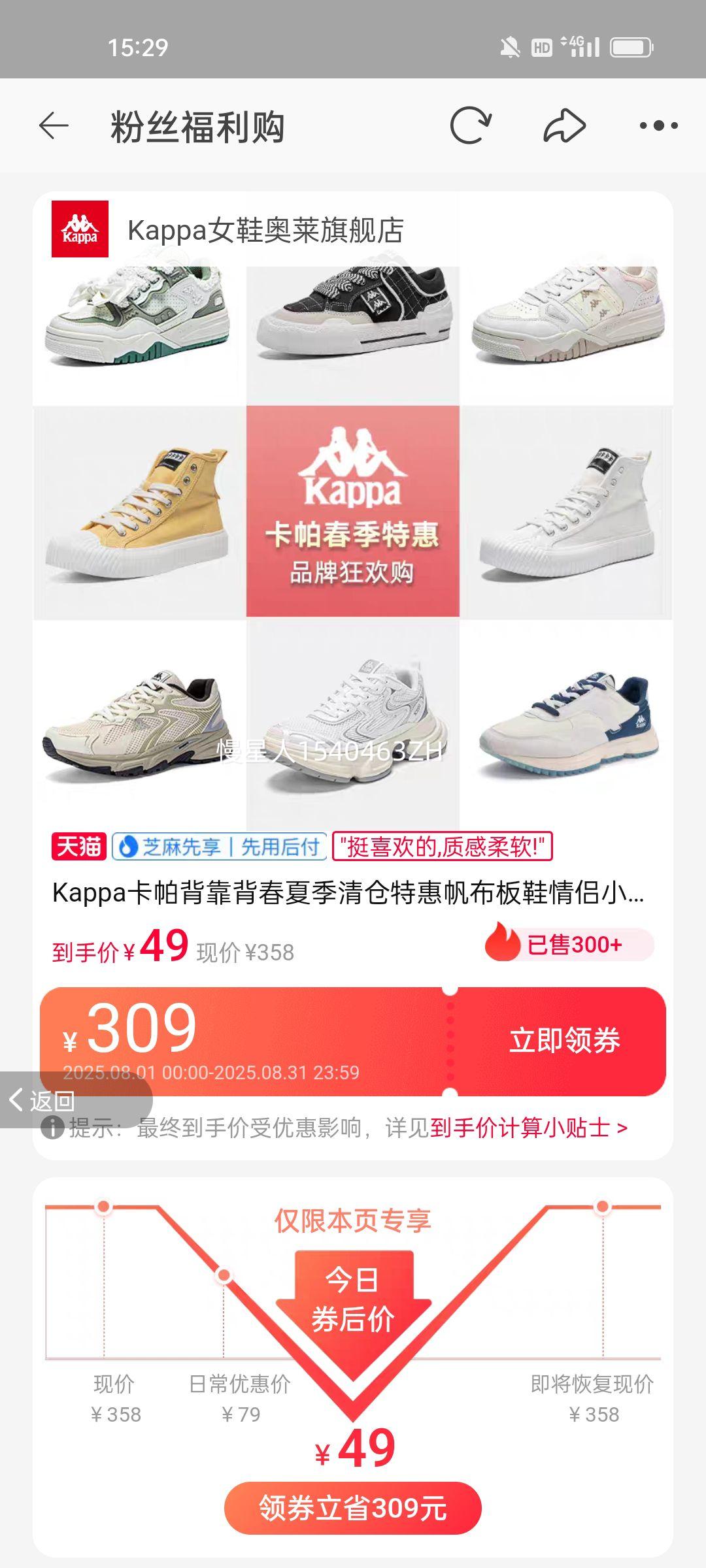The height and width of the screenshot is (1568, 706).
Task: Select the '挺喜欢的,质感柔软!' review tag
Action: (443, 847)
